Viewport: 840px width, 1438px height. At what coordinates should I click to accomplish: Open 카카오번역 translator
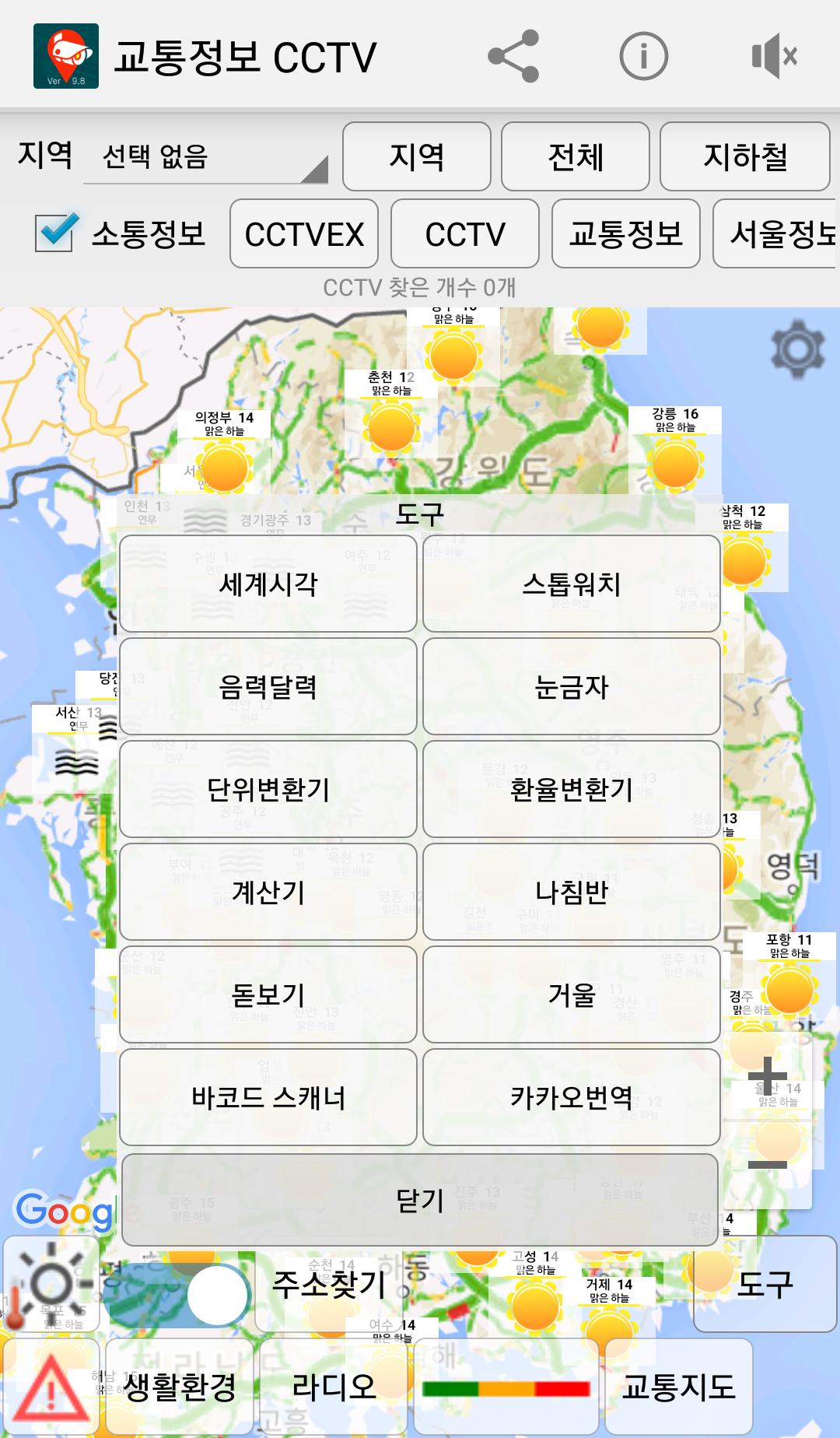(x=572, y=1097)
